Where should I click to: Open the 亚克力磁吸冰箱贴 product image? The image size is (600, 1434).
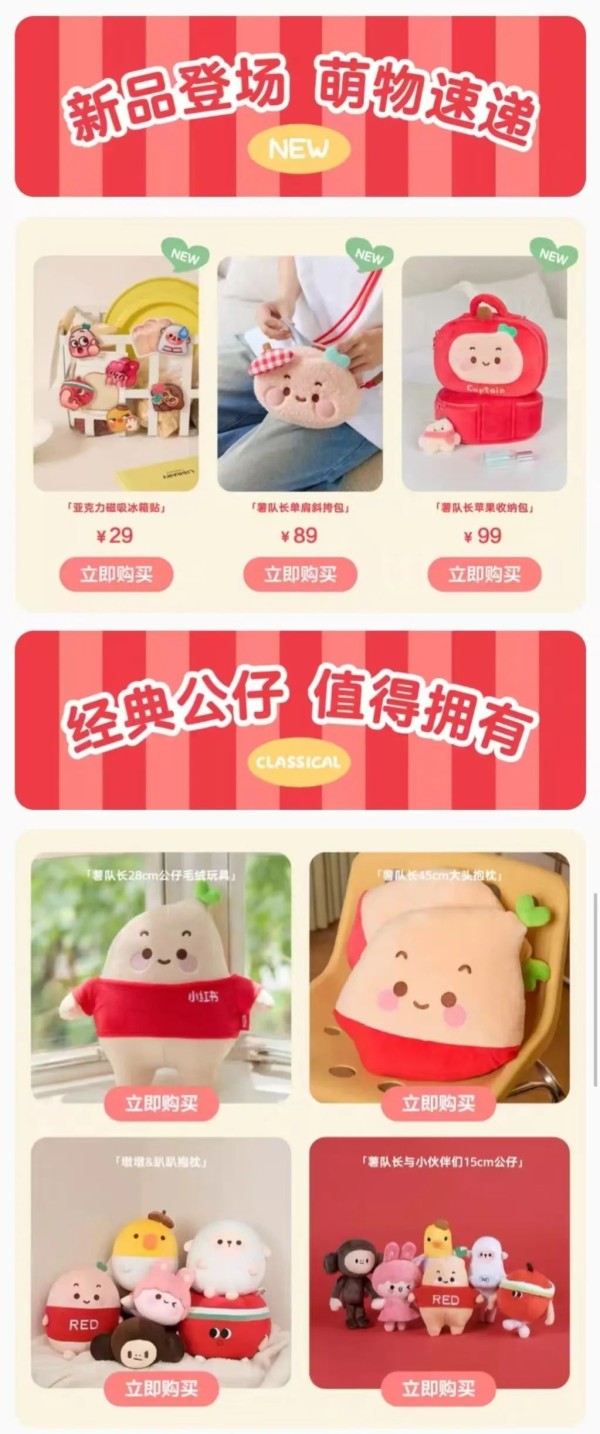tap(116, 374)
